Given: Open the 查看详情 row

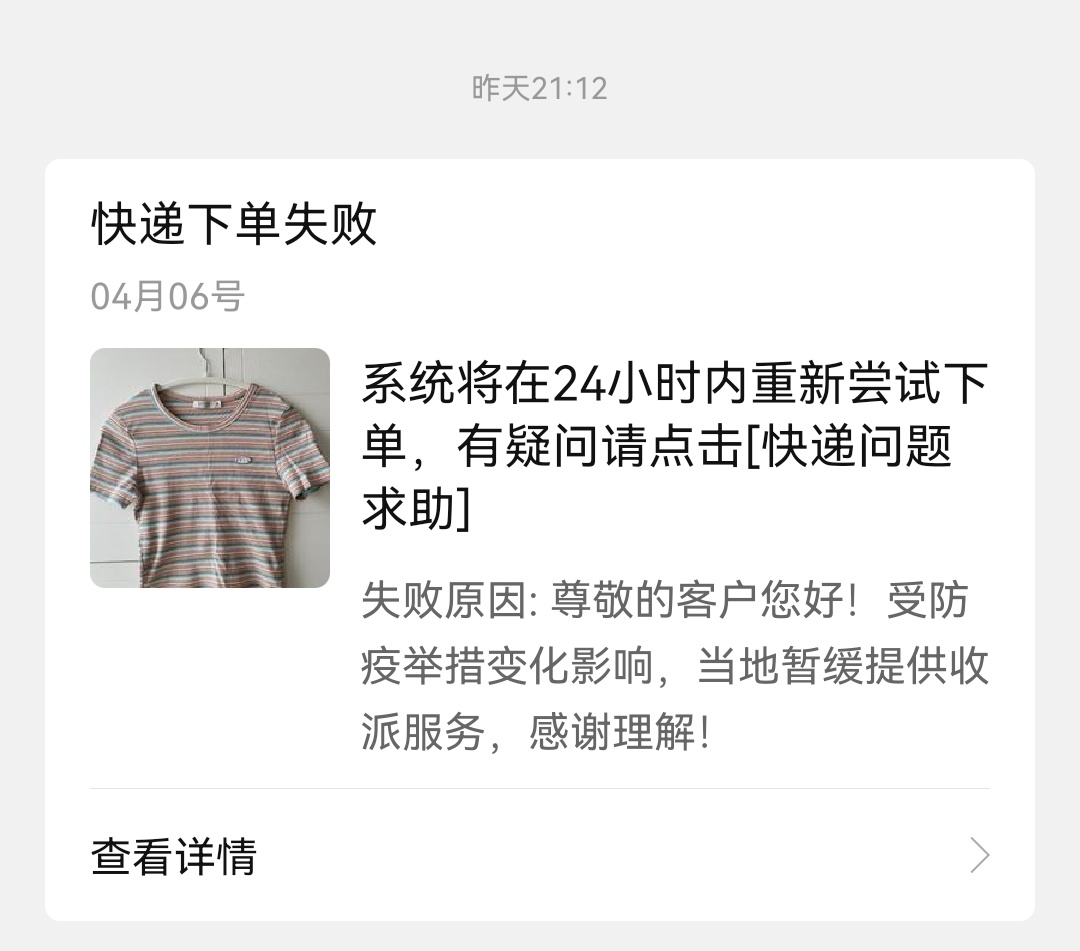Looking at the screenshot, I should click(540, 856).
